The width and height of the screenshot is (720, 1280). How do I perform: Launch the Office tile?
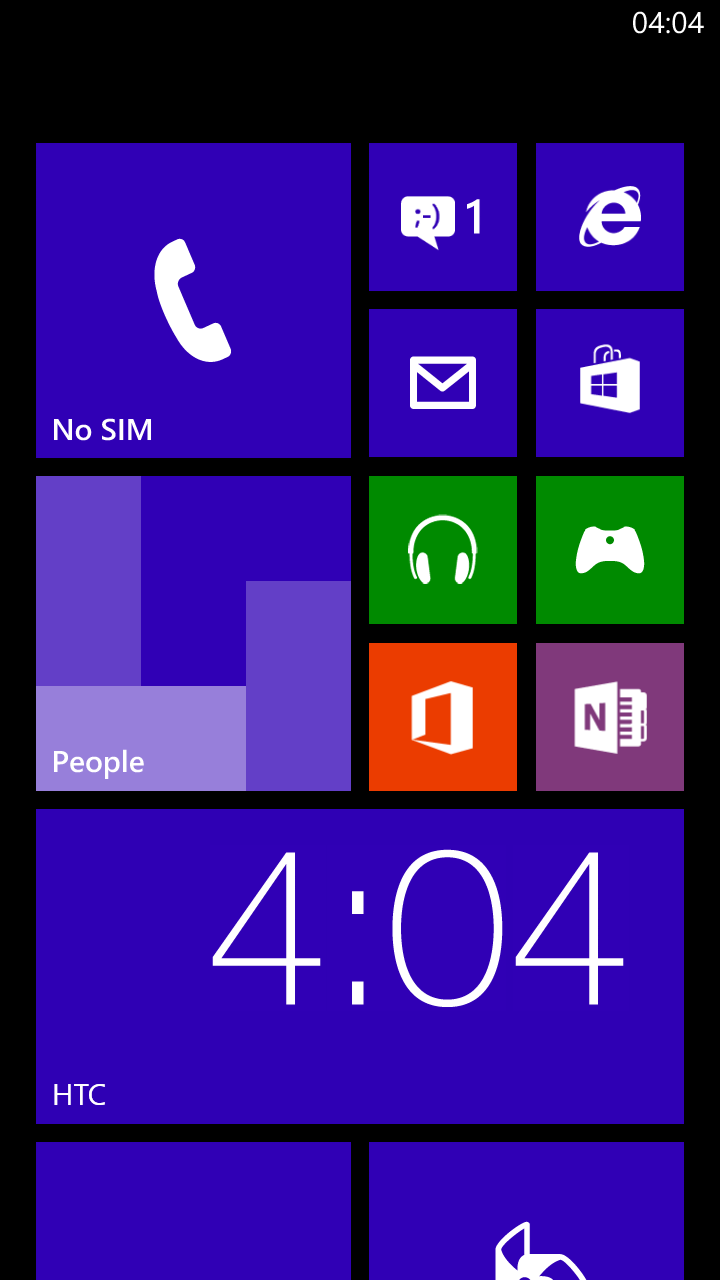(x=443, y=717)
